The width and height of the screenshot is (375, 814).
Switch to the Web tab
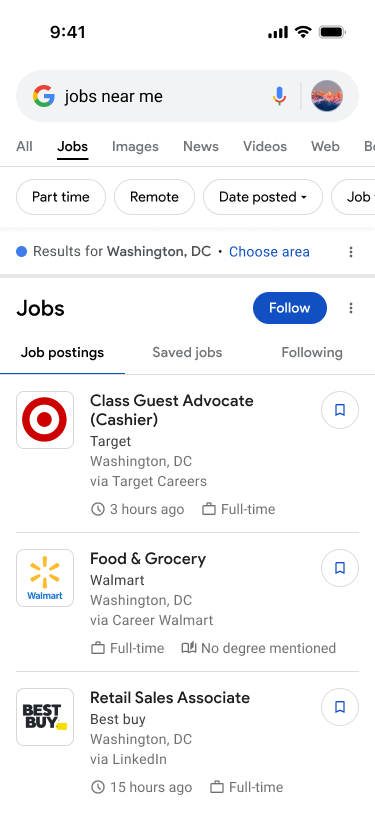coord(325,146)
